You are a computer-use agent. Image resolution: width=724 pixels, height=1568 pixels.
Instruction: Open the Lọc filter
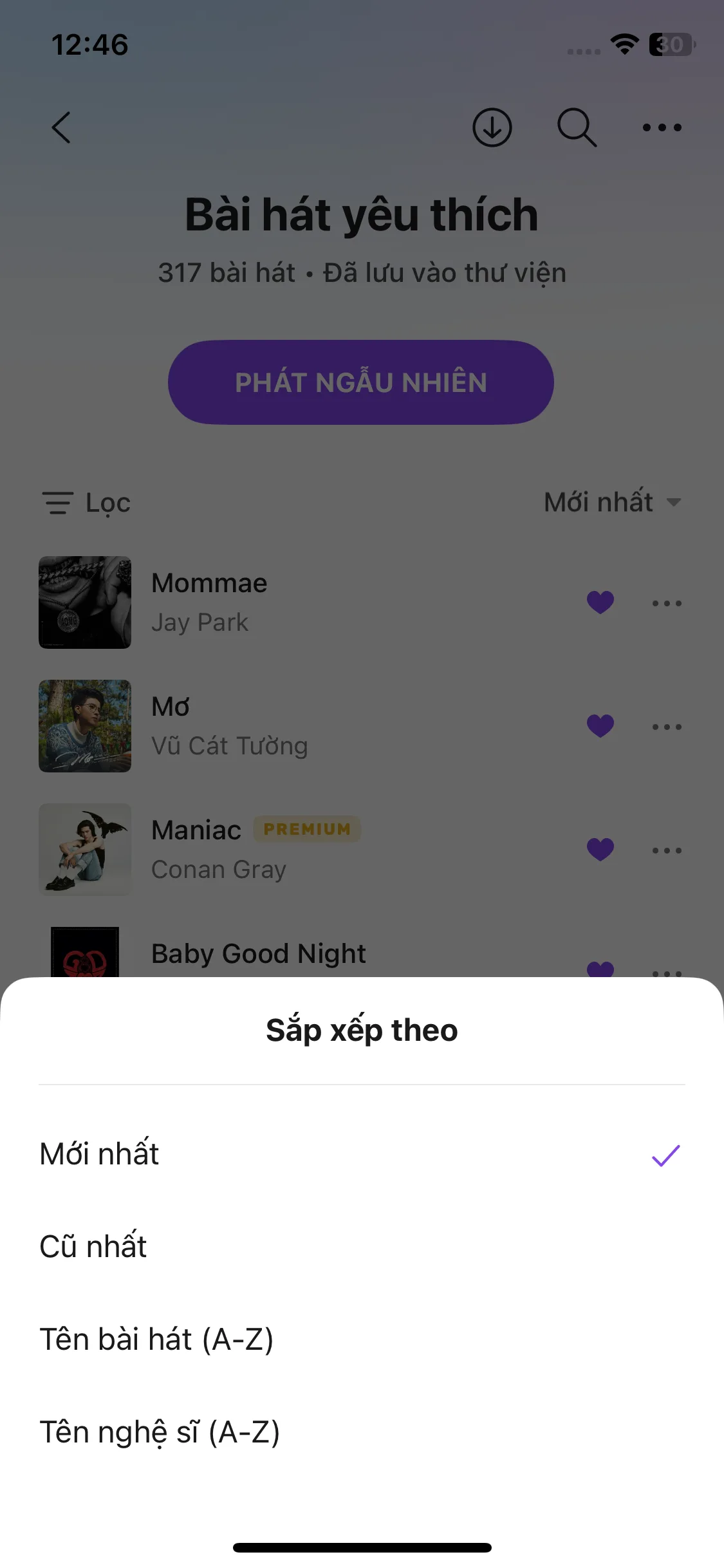coord(87,503)
